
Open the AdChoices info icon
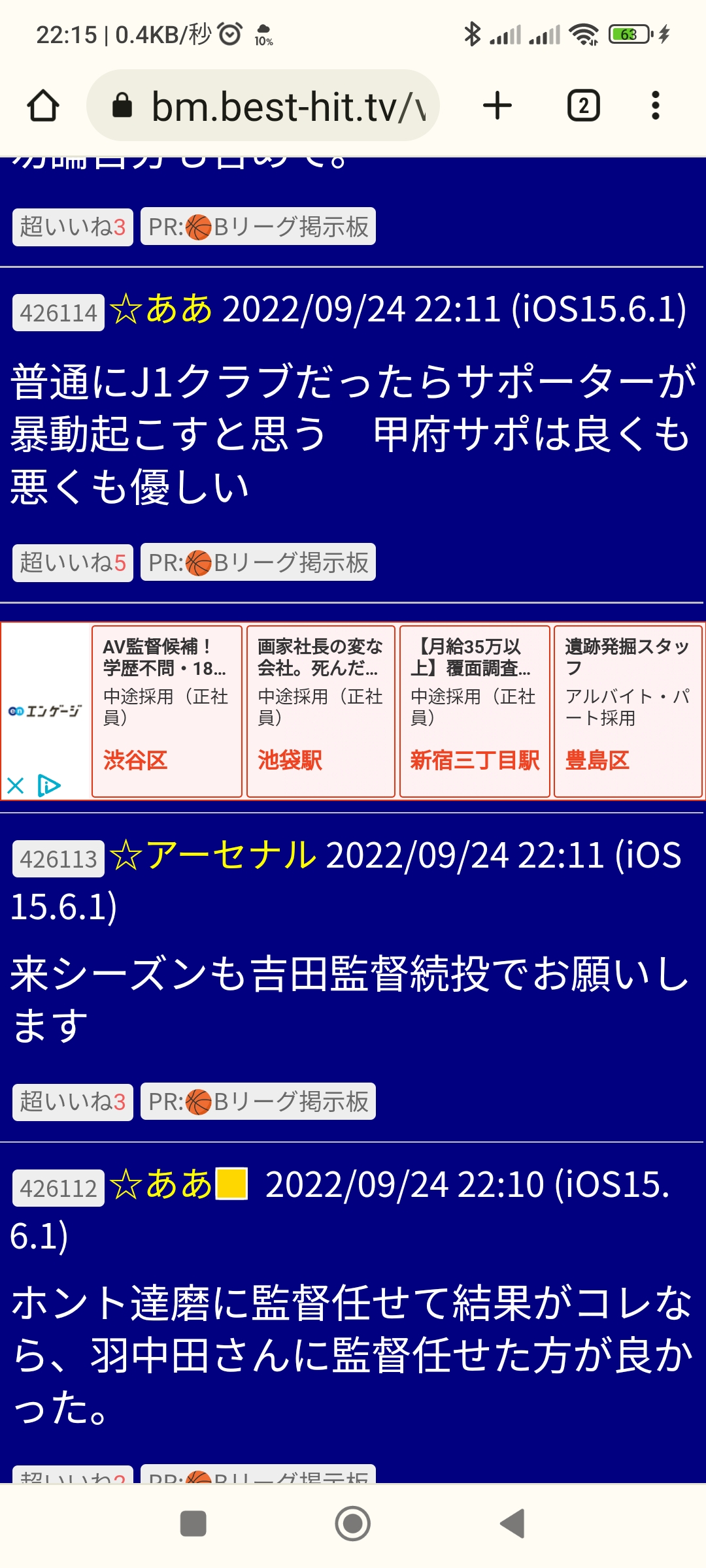pyautogui.click(x=49, y=785)
